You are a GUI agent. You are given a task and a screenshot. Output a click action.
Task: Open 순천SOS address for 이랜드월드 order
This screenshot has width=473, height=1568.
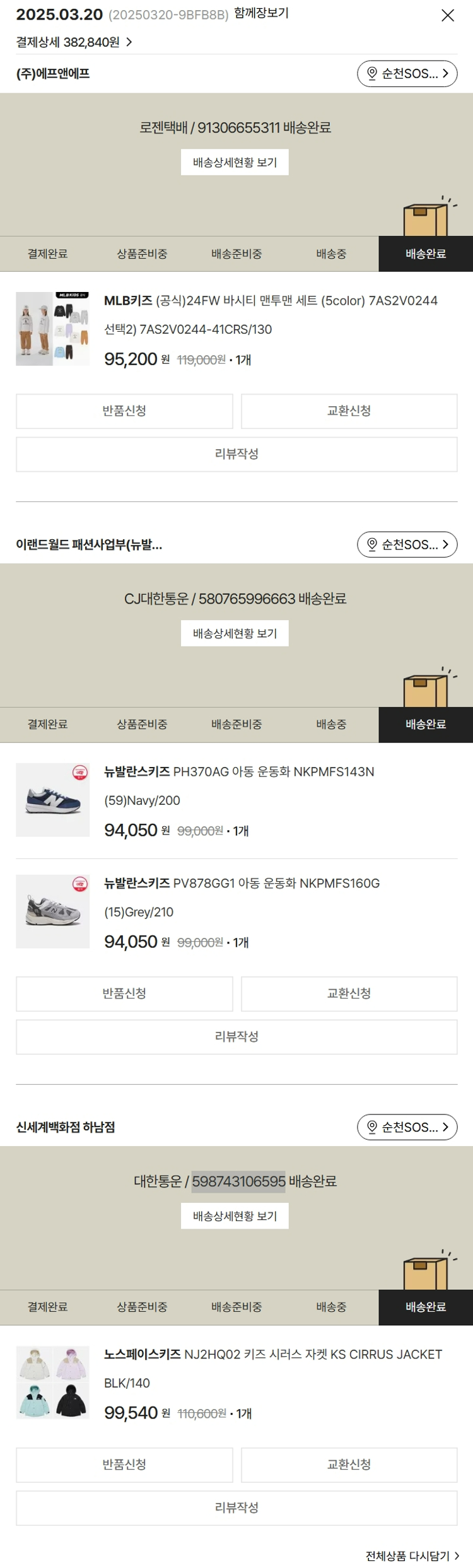407,544
